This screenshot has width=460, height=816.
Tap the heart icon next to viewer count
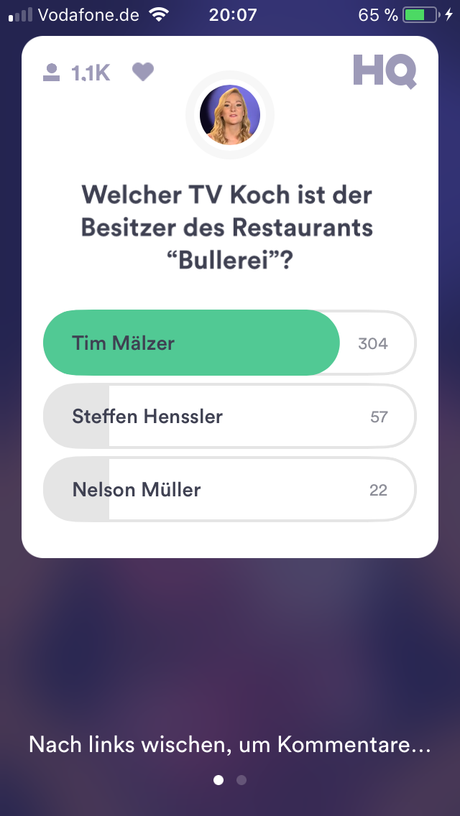point(143,72)
